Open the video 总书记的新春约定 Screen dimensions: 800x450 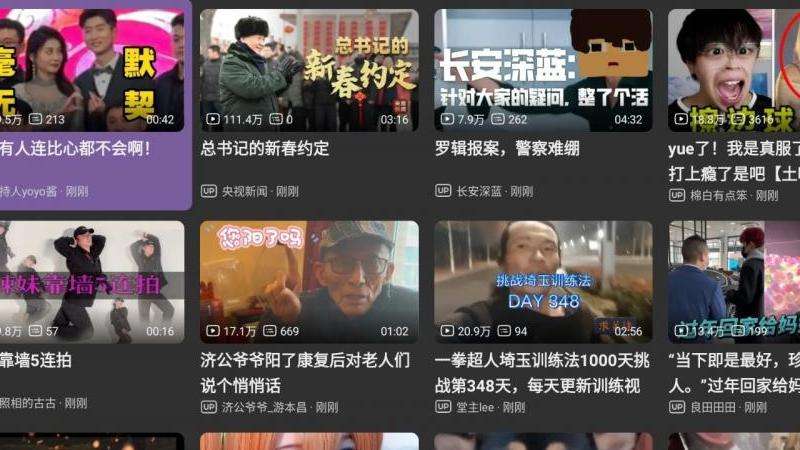click(309, 70)
